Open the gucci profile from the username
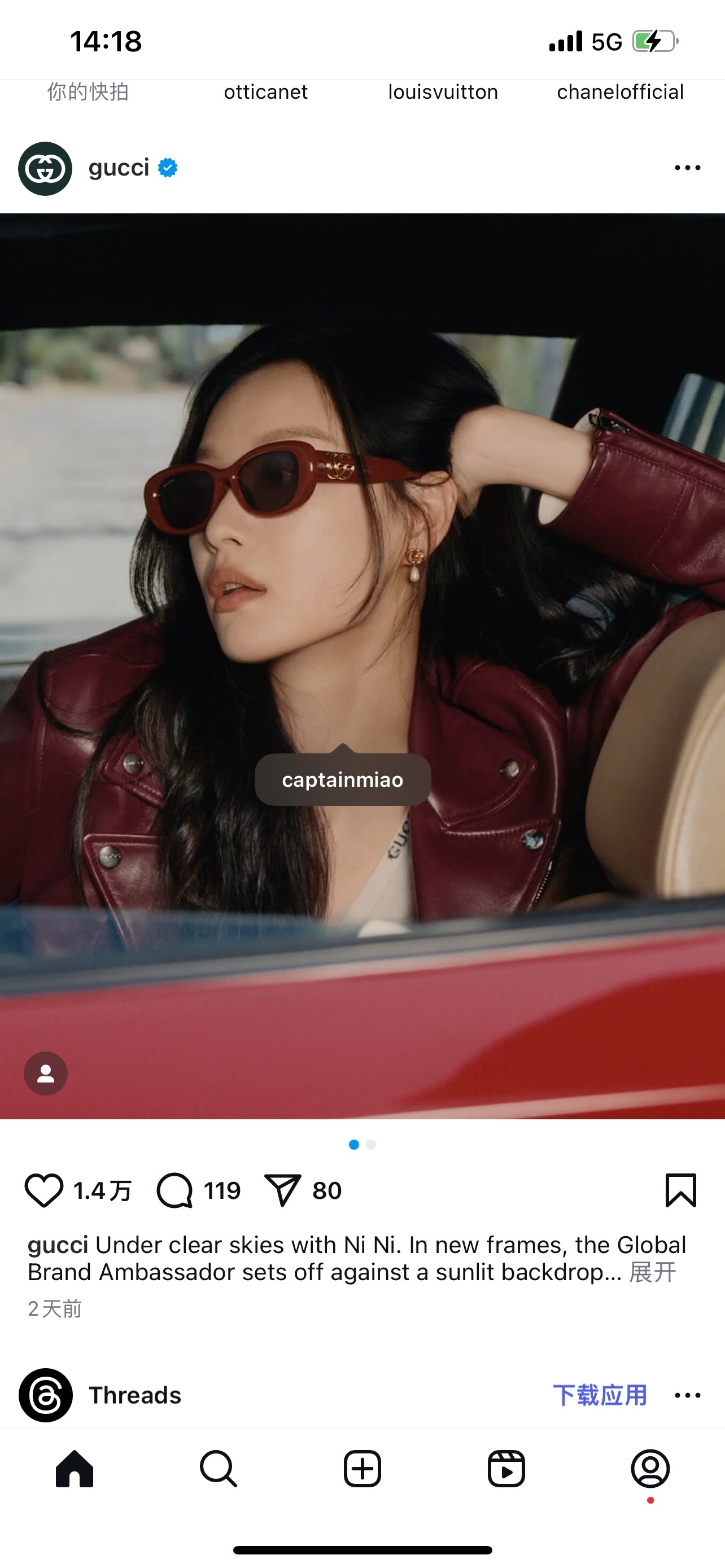Screen dimensions: 725x1568 click(x=119, y=168)
